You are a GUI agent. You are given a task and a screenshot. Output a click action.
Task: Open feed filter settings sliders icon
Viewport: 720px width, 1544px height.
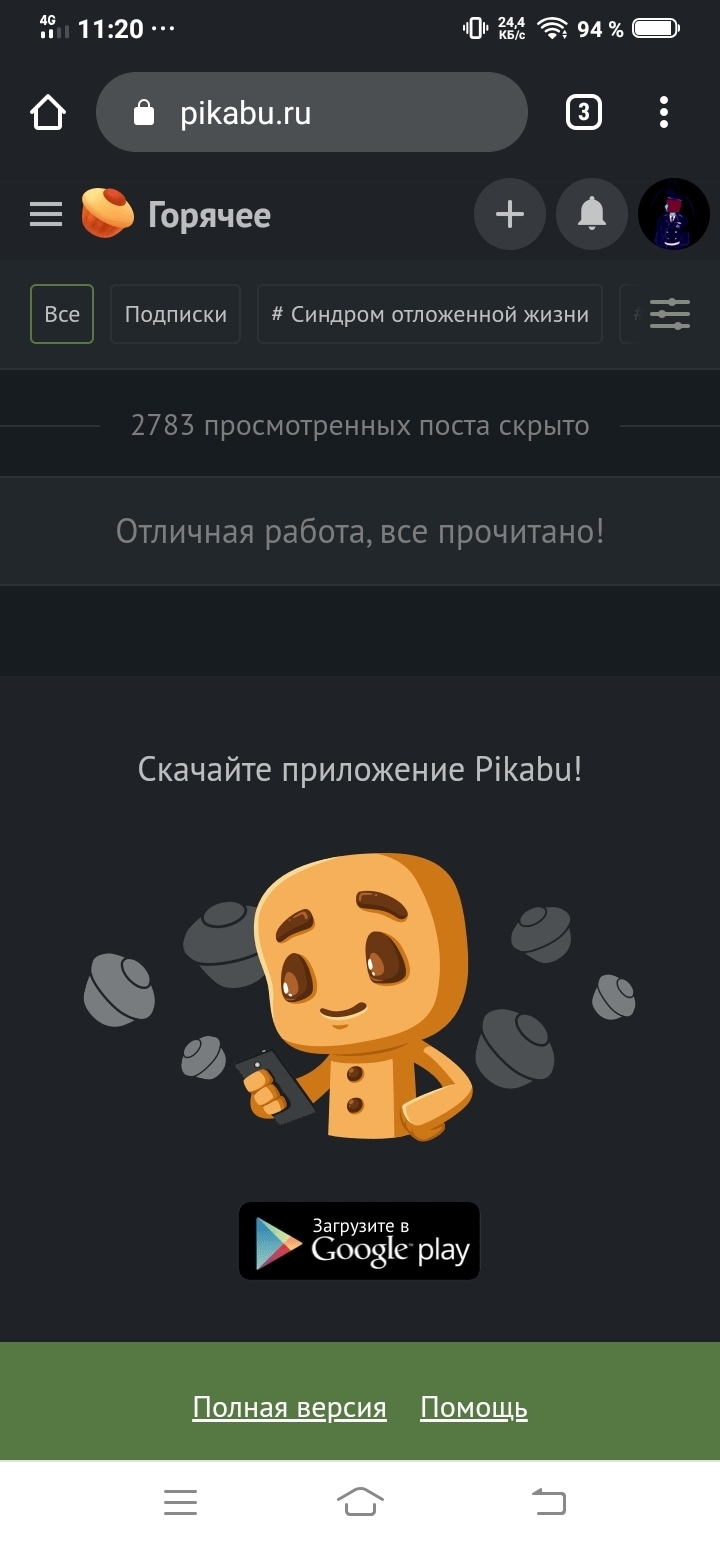coord(670,314)
